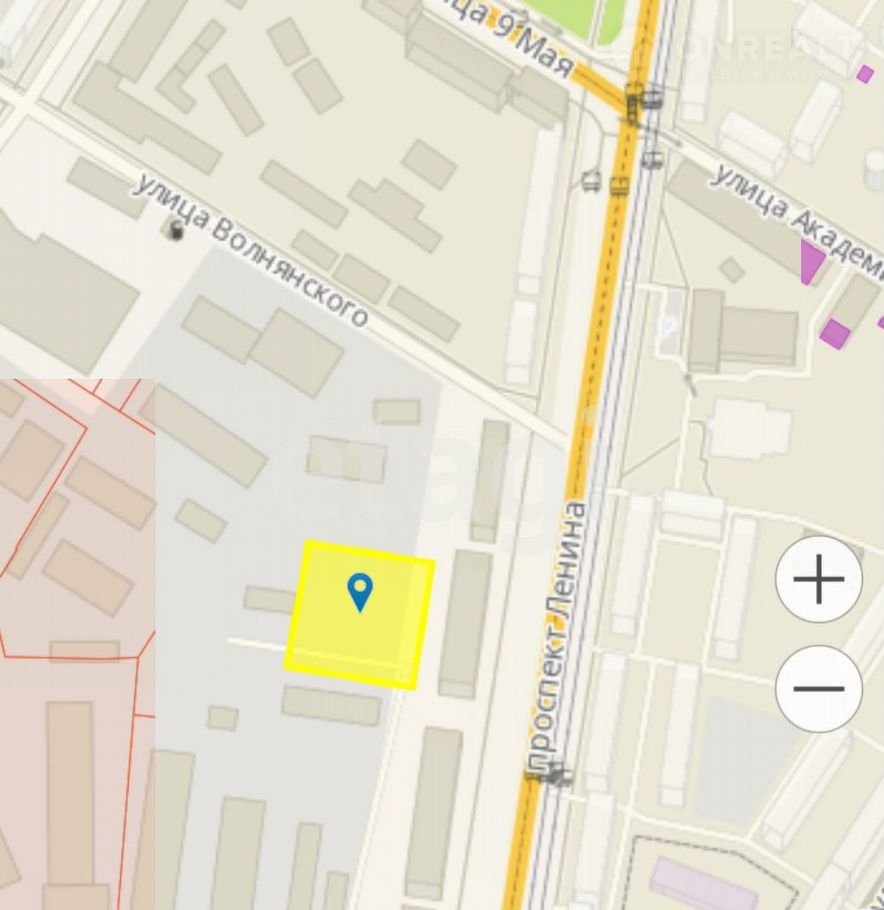Tap the blue location pin marker

(359, 591)
